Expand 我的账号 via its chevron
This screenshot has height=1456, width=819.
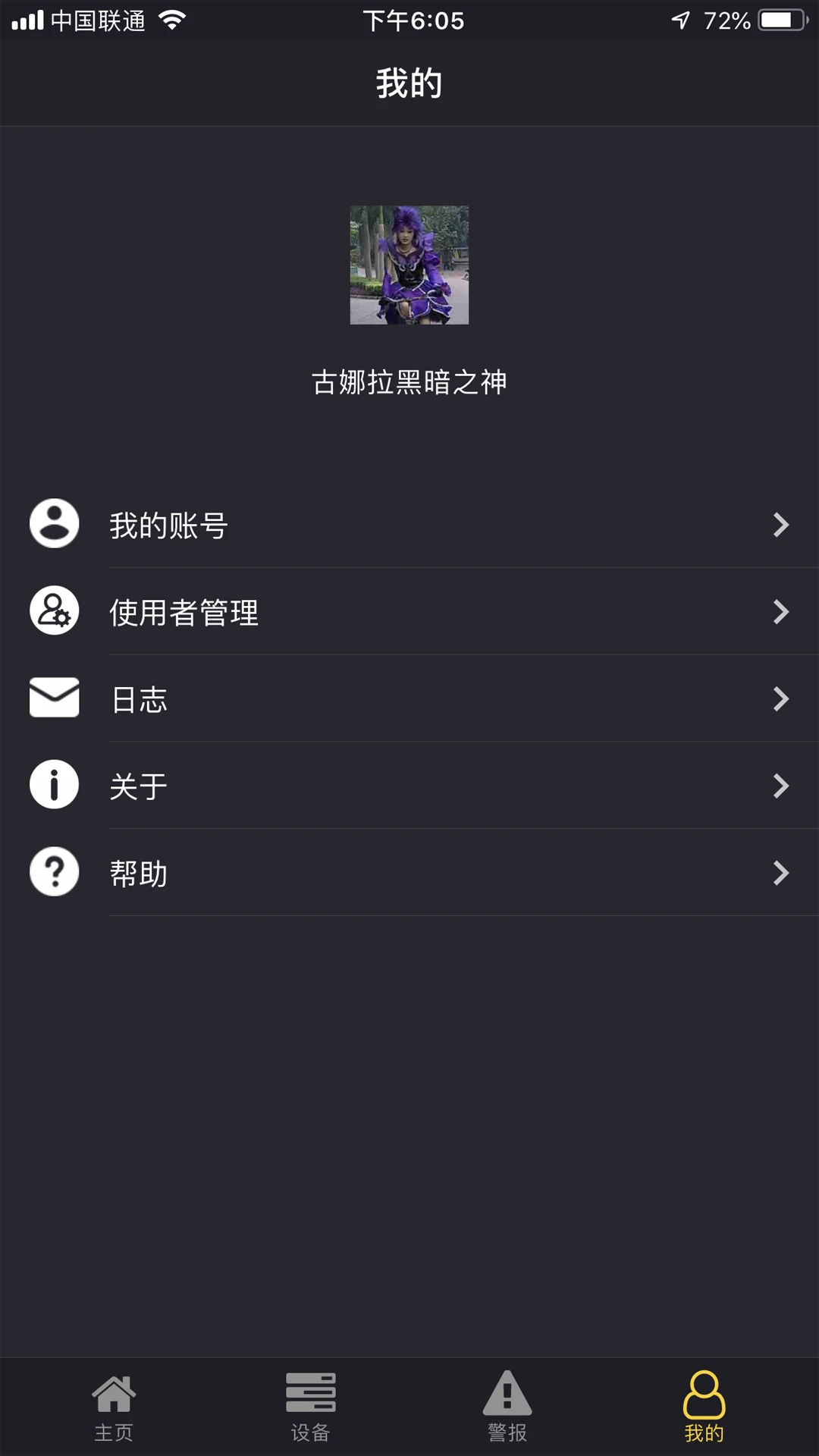point(781,524)
